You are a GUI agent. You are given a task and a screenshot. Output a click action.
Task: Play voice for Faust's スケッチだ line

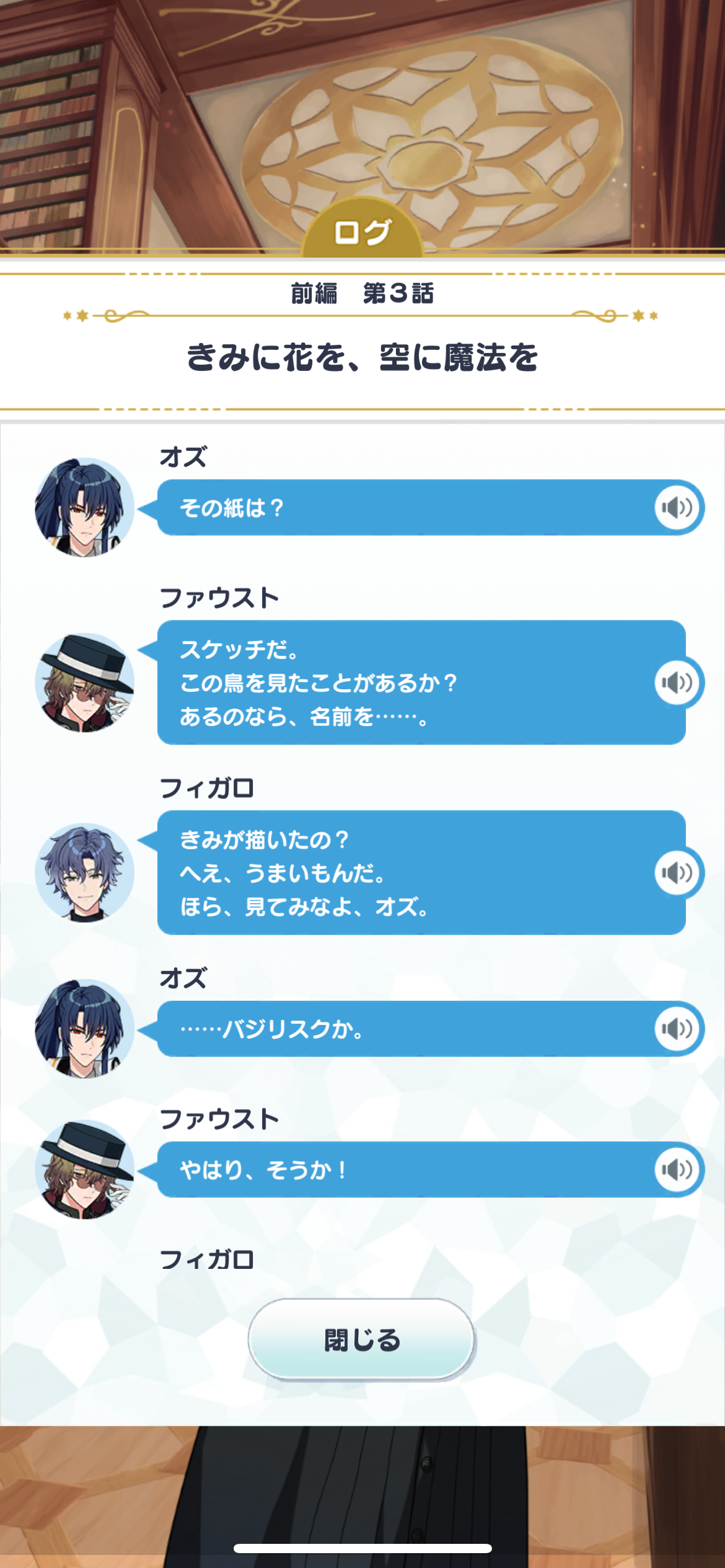click(677, 682)
